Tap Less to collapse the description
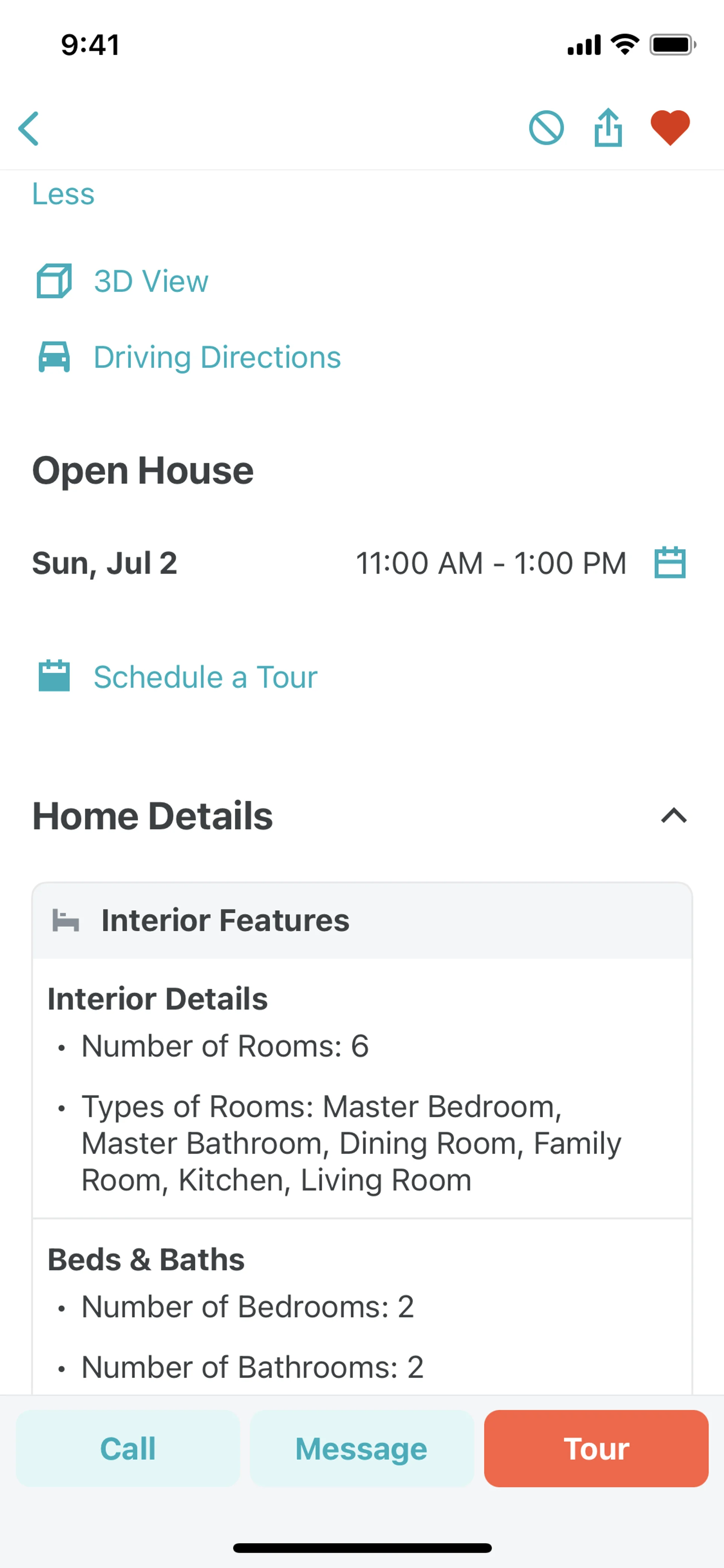The width and height of the screenshot is (724, 1568). tap(63, 194)
